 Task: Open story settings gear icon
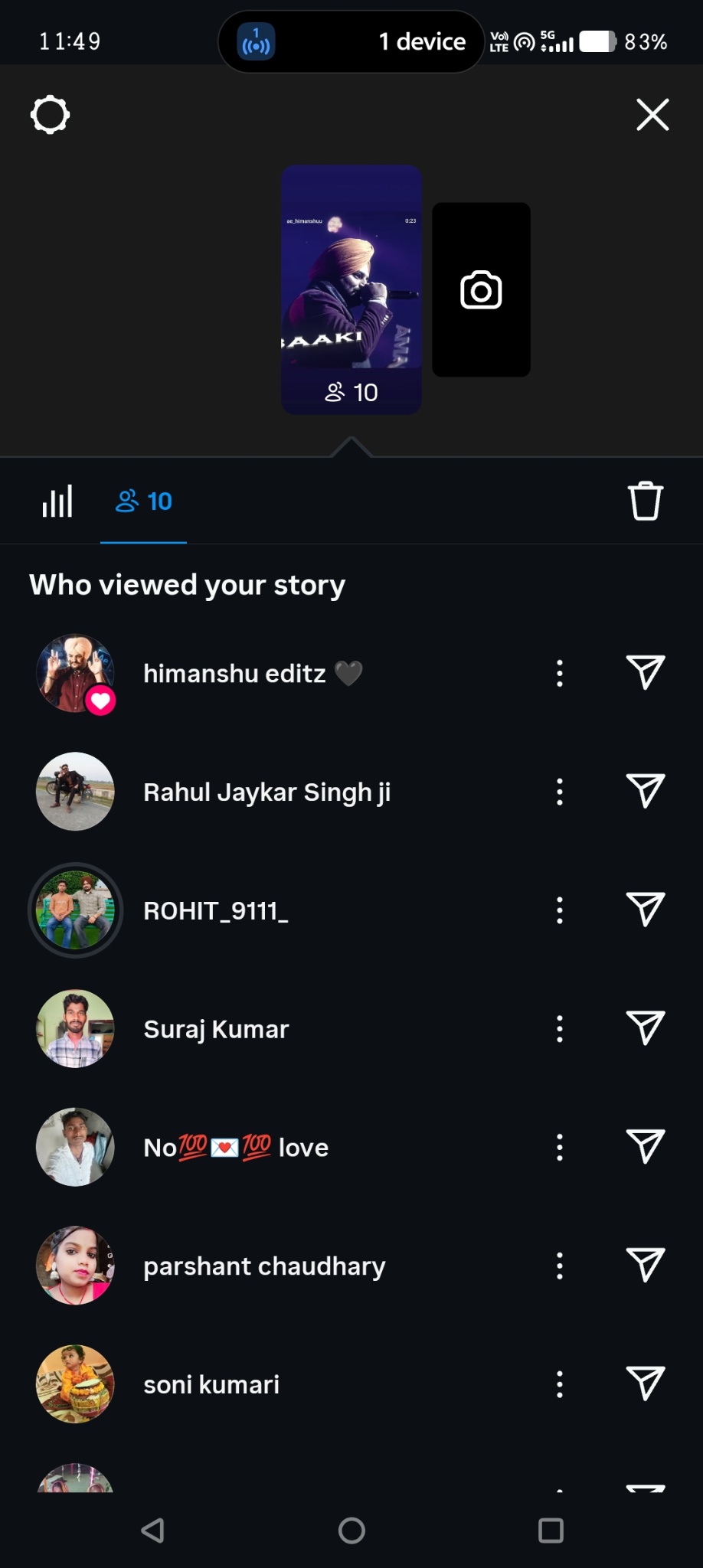coord(50,115)
